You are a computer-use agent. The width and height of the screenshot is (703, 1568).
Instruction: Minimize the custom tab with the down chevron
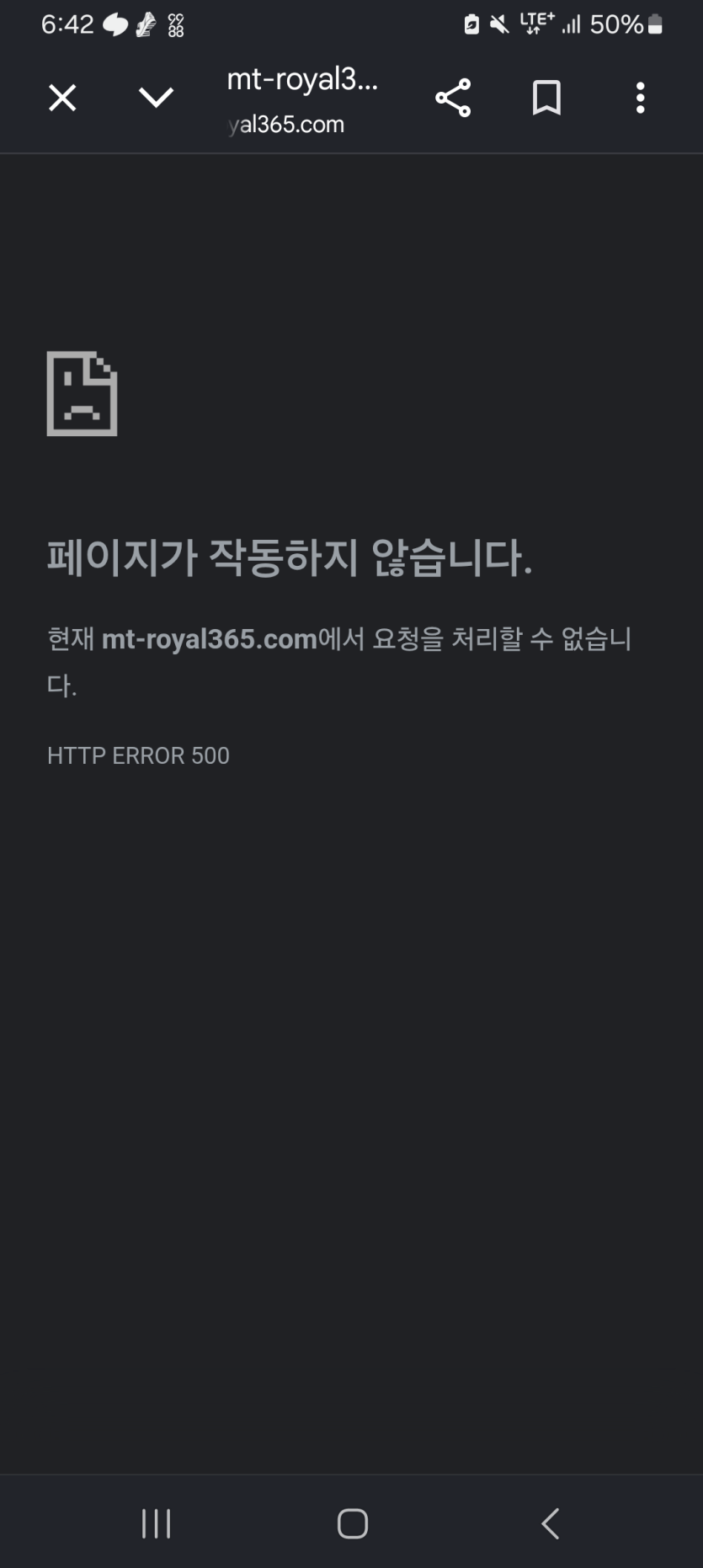coord(156,98)
